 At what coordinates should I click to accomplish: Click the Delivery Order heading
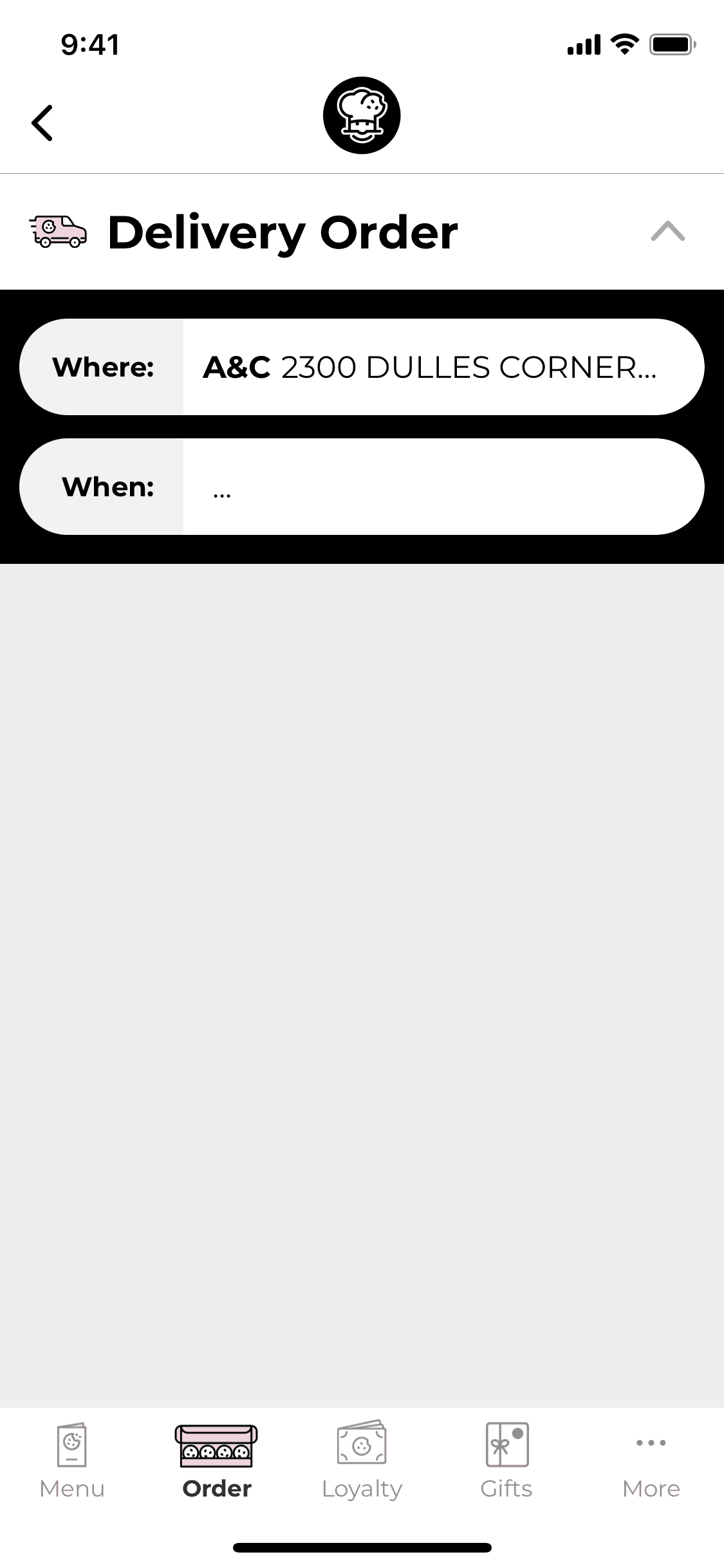point(282,232)
